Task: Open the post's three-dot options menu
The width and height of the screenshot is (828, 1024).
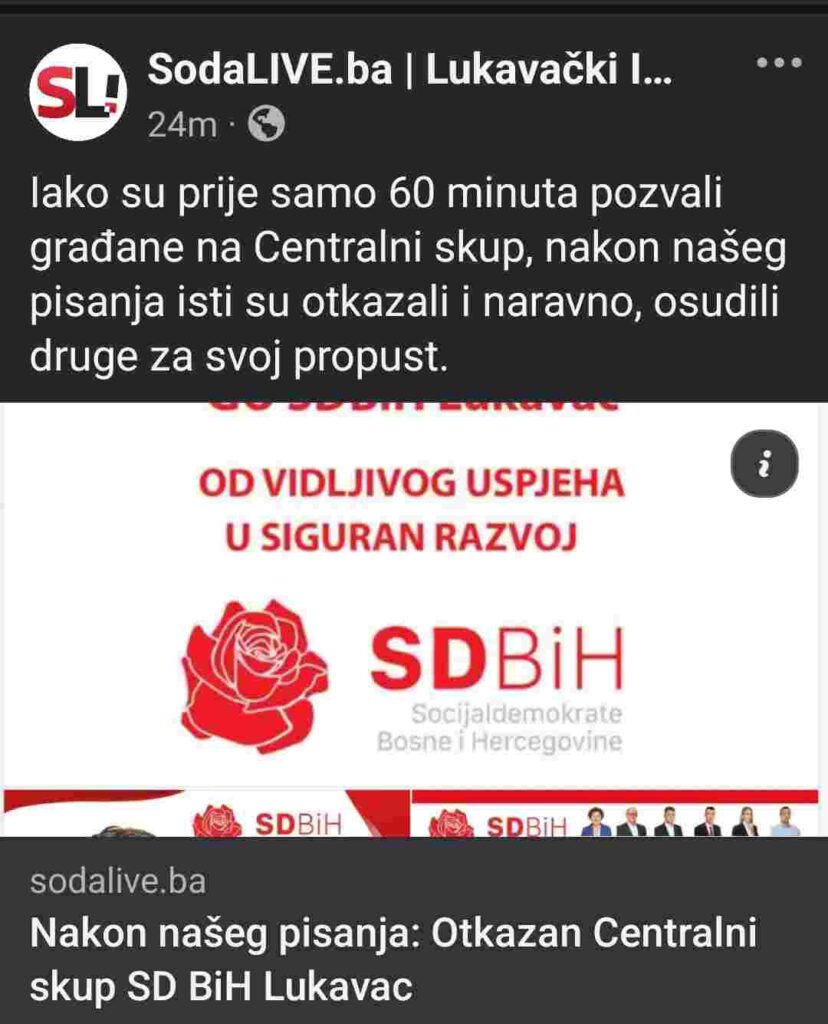Action: [779, 64]
